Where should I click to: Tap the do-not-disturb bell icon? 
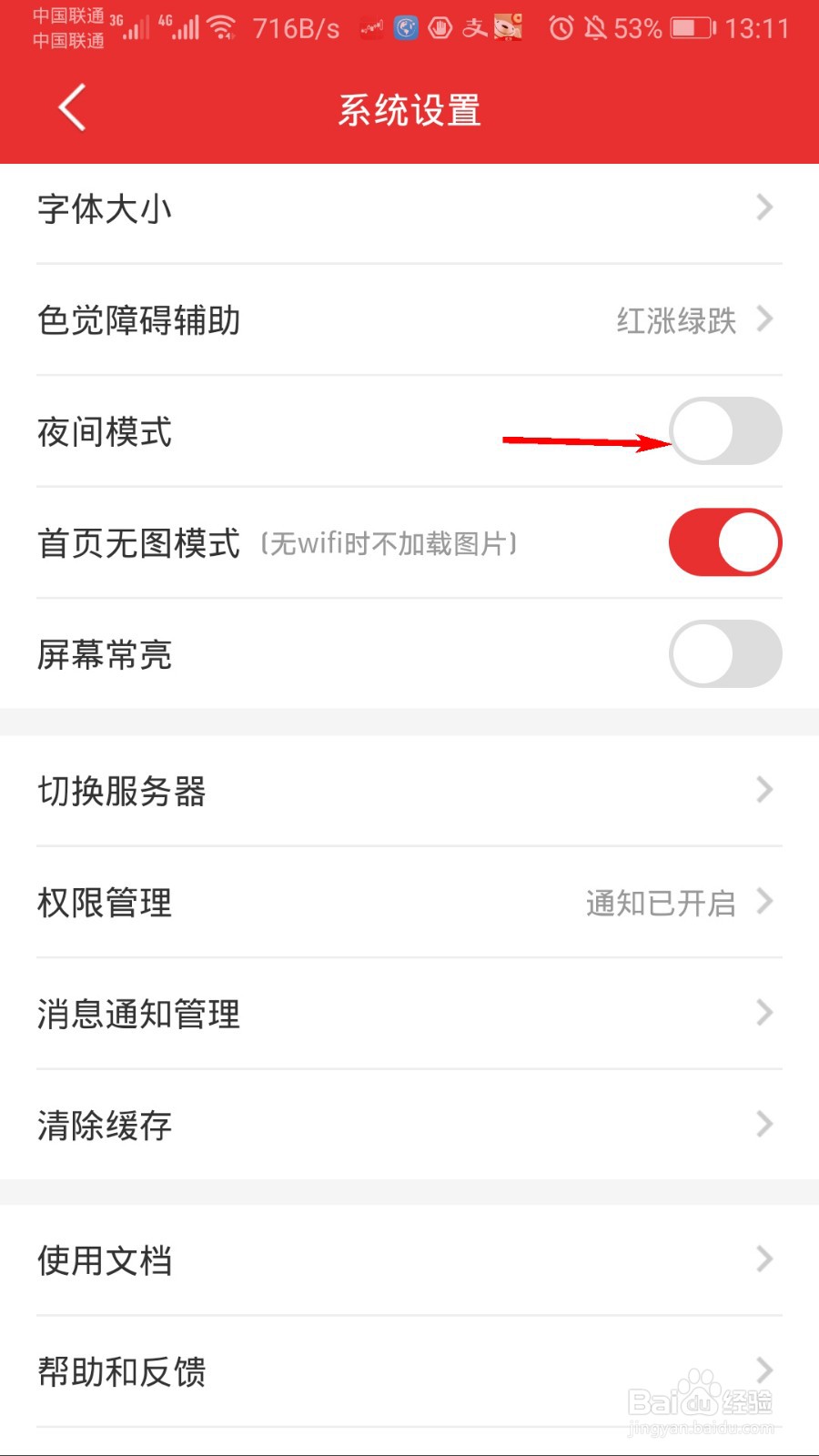599,27
